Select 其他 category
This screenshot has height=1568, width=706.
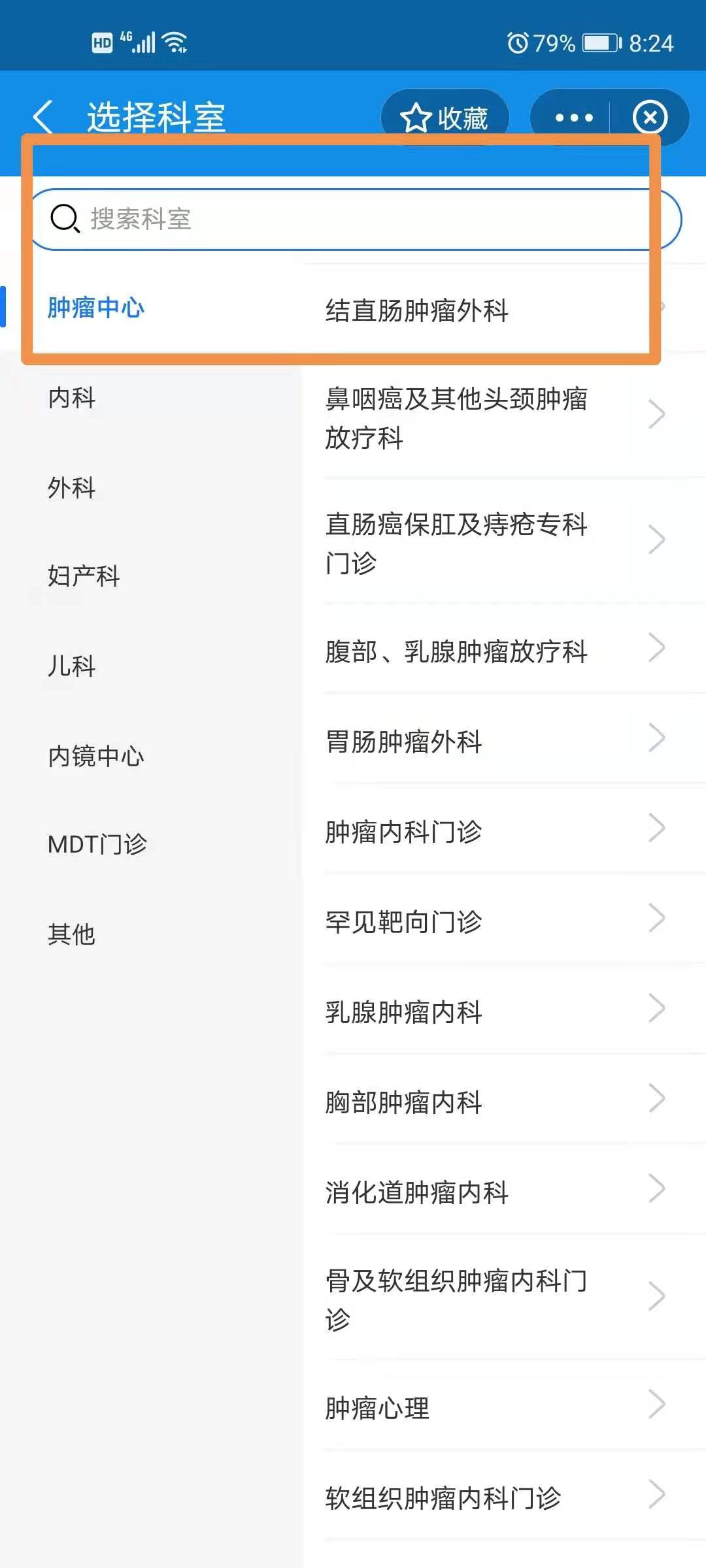(x=72, y=934)
